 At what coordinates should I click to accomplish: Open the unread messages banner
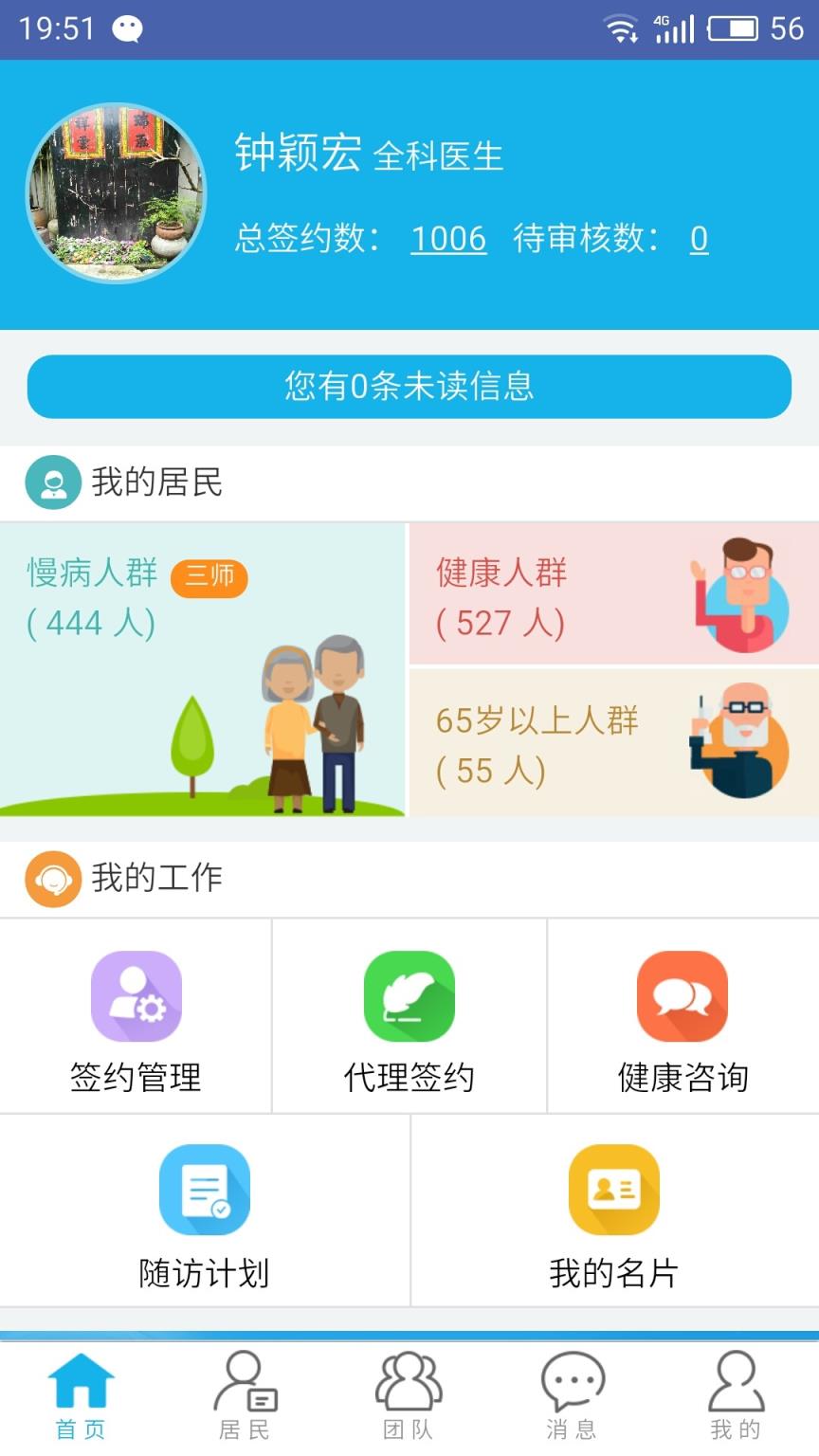409,387
